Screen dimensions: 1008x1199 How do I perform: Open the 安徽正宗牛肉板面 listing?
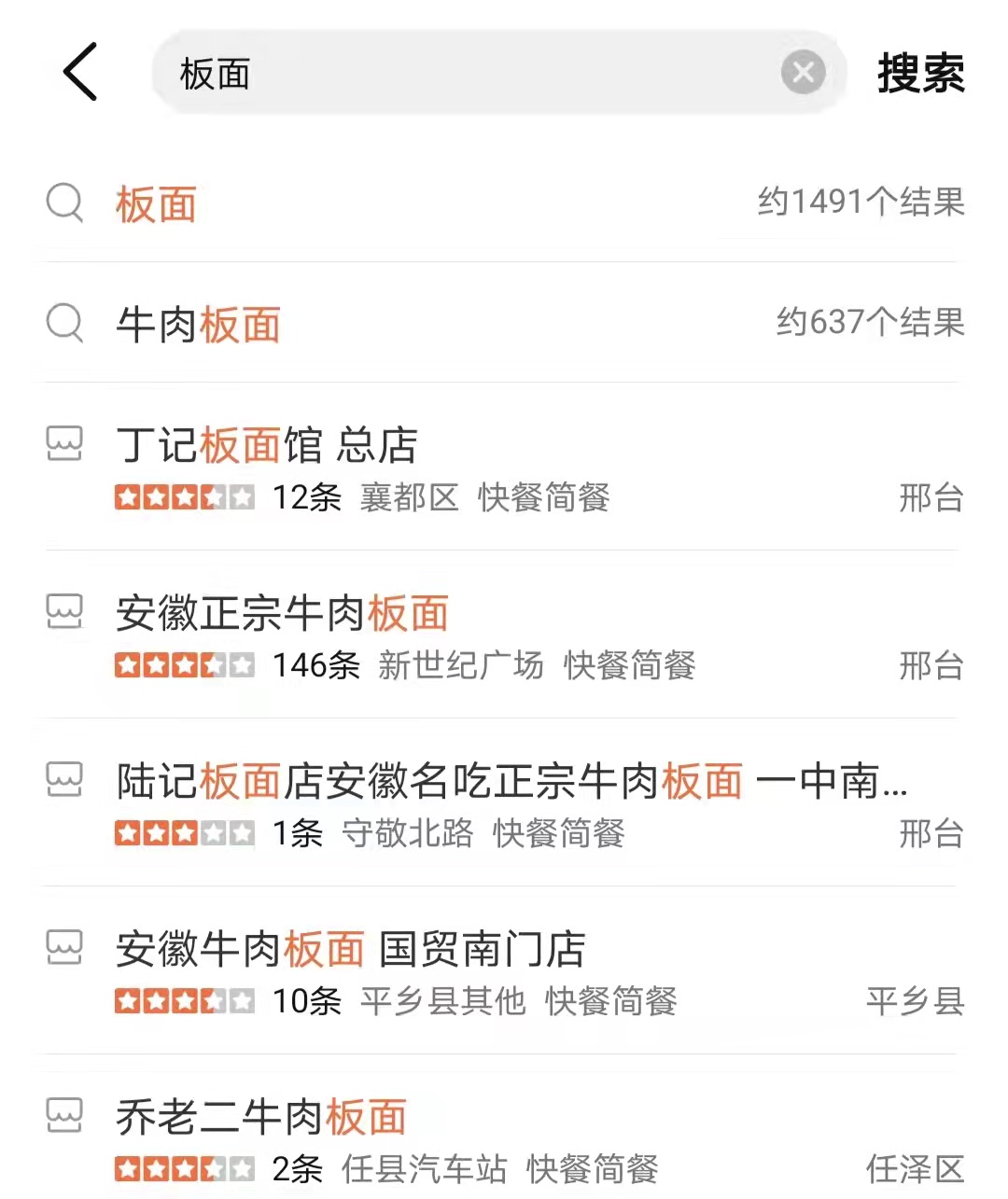tap(280, 614)
